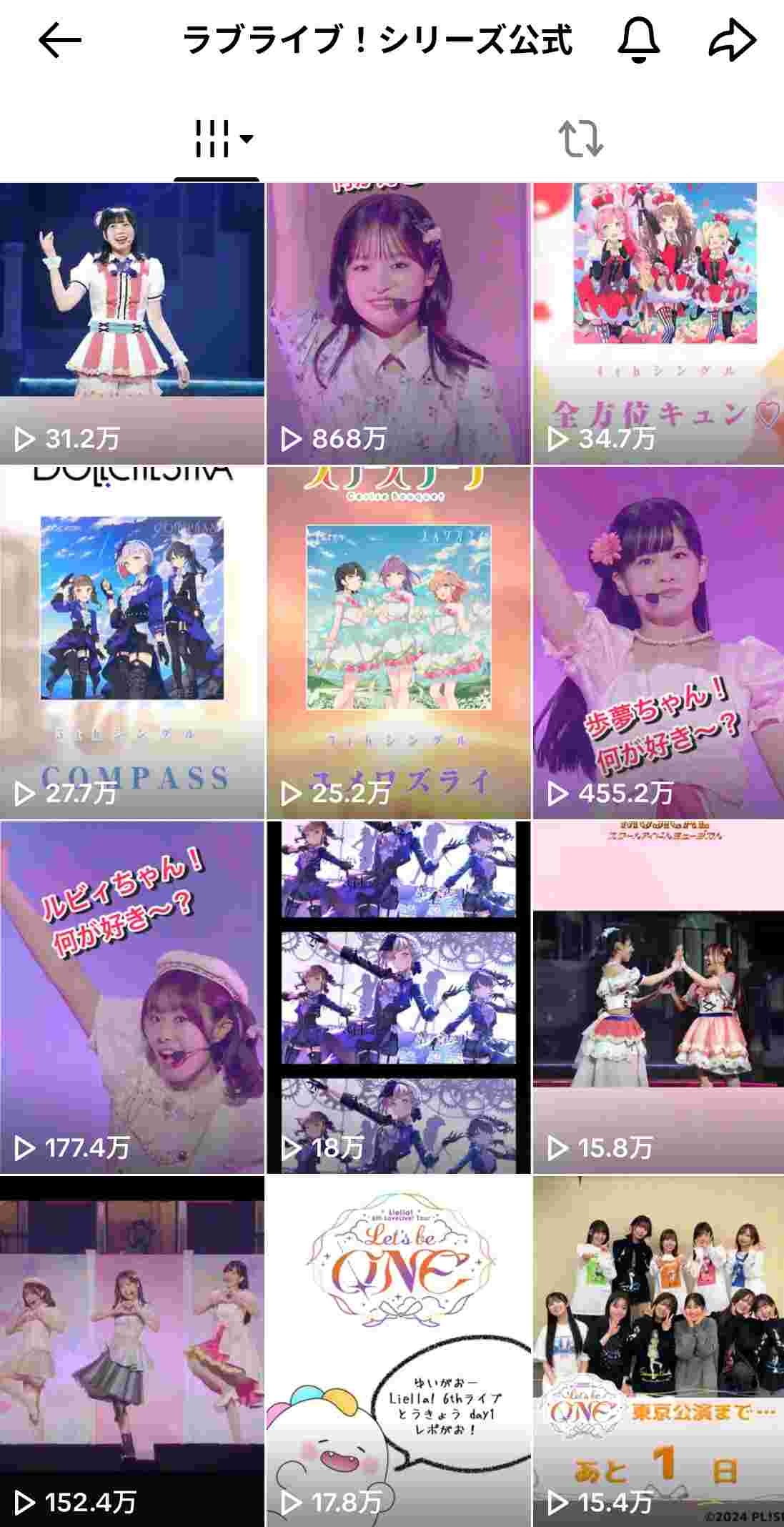
Task: Open the Let's be ONE day1 report video
Action: coord(399,1350)
